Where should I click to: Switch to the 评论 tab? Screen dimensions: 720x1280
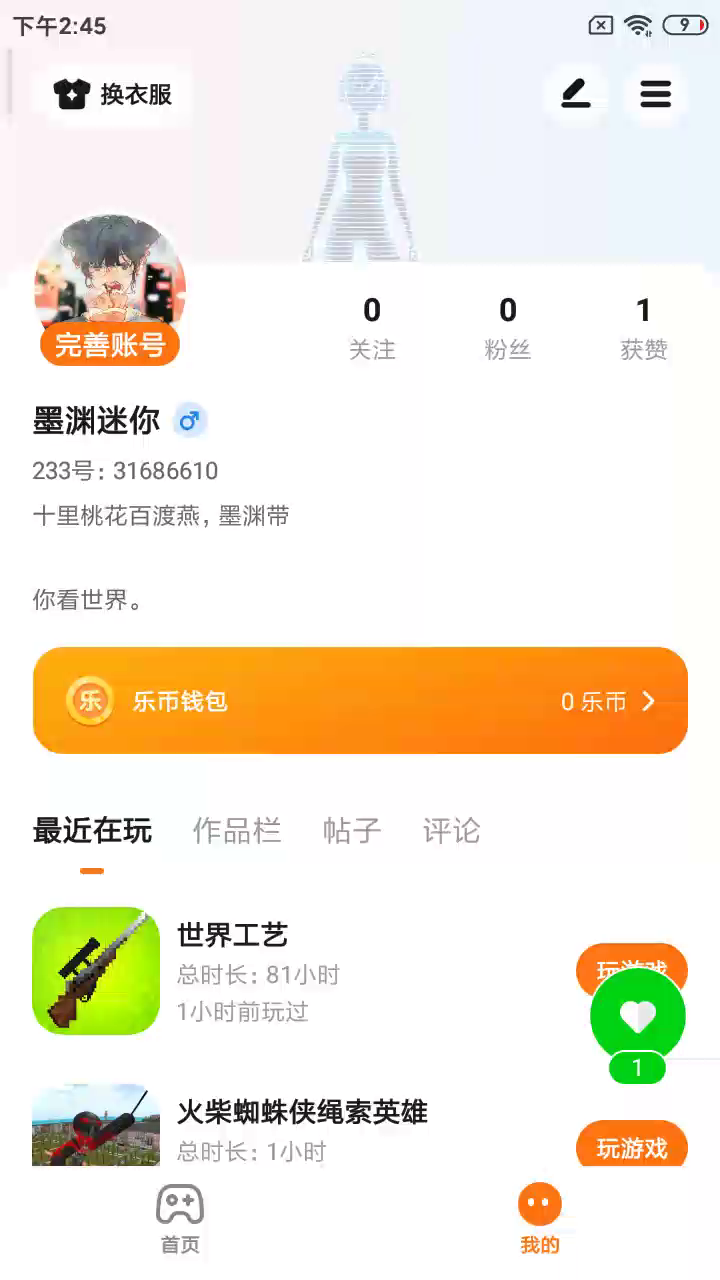click(x=451, y=830)
